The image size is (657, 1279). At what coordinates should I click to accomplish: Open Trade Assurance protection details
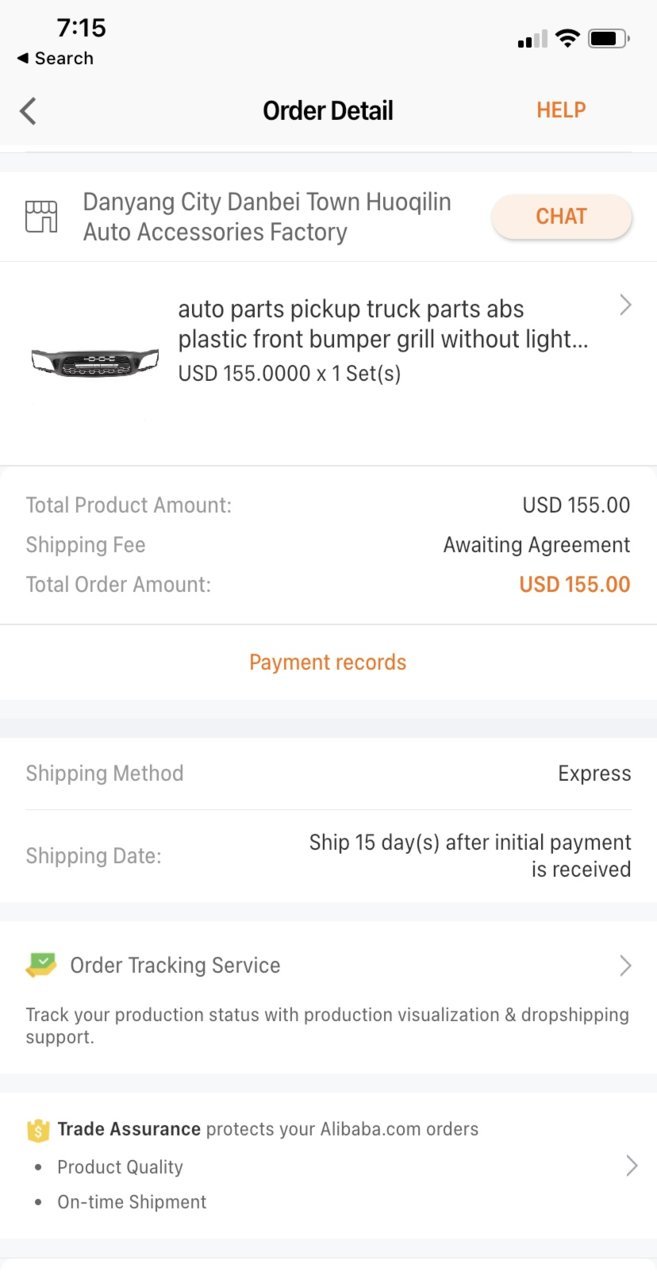coord(328,1165)
